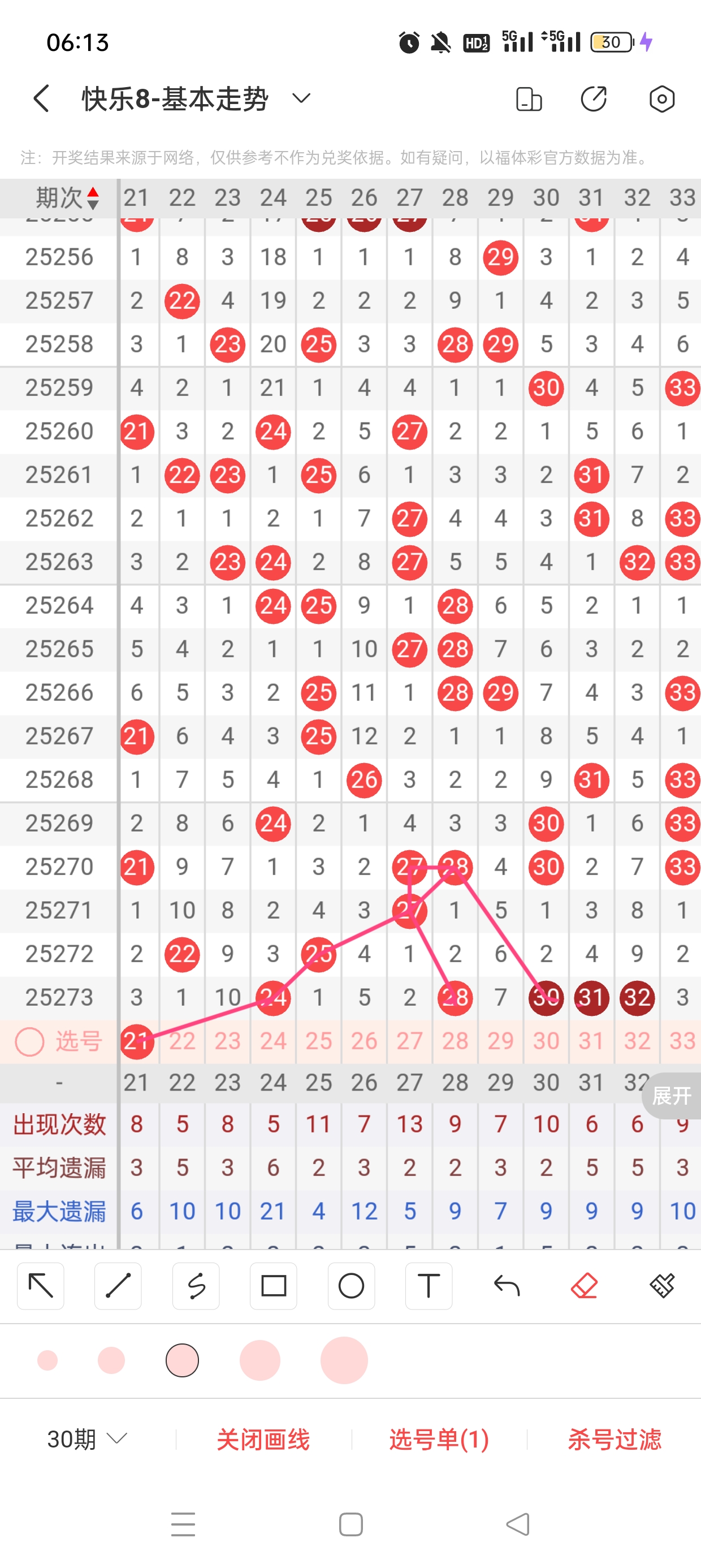This screenshot has height=1568, width=701.
Task: Tap 关闭画线 to close drawing mode
Action: pyautogui.click(x=263, y=1439)
